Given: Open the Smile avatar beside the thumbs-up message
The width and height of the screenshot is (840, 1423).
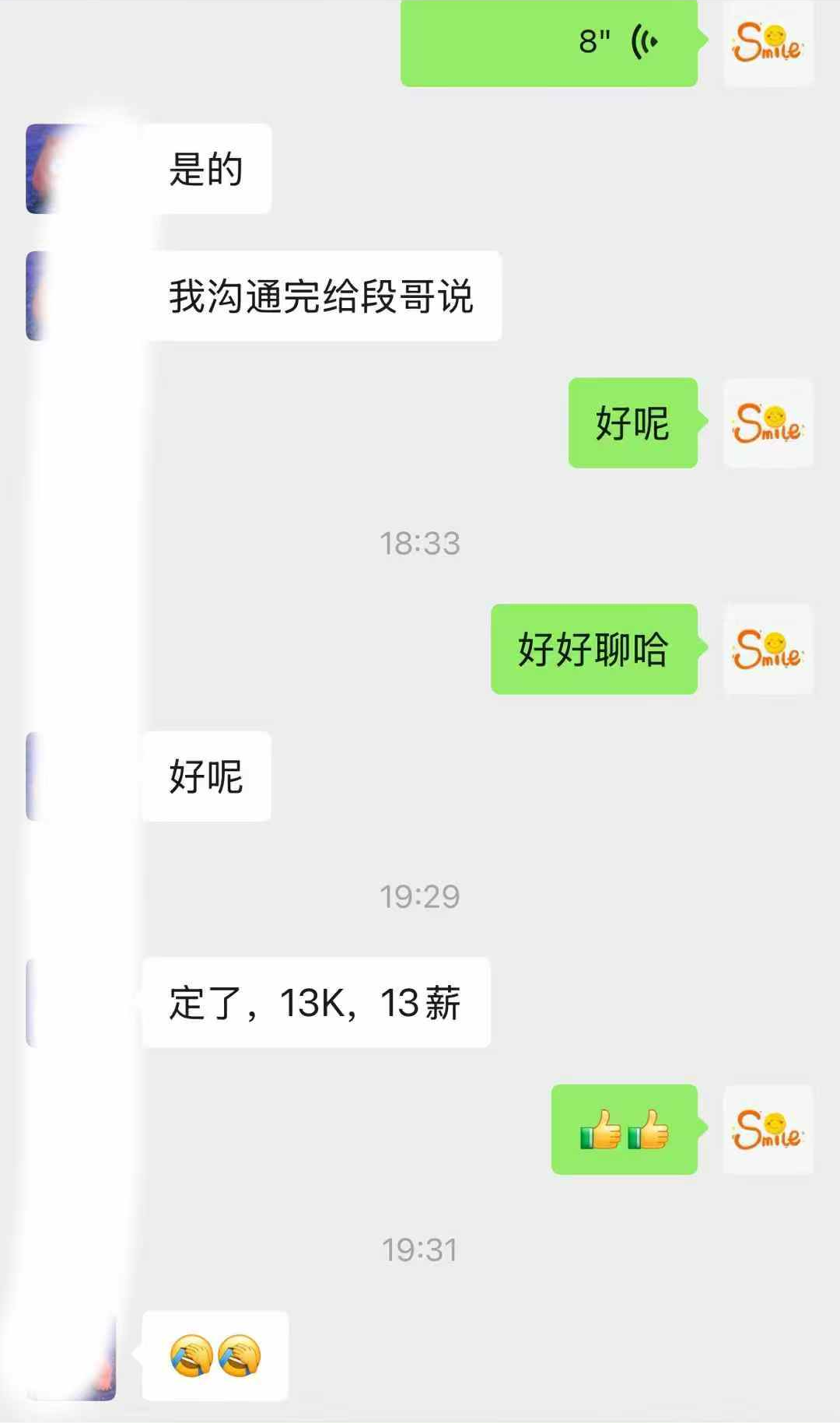Looking at the screenshot, I should tap(768, 1129).
